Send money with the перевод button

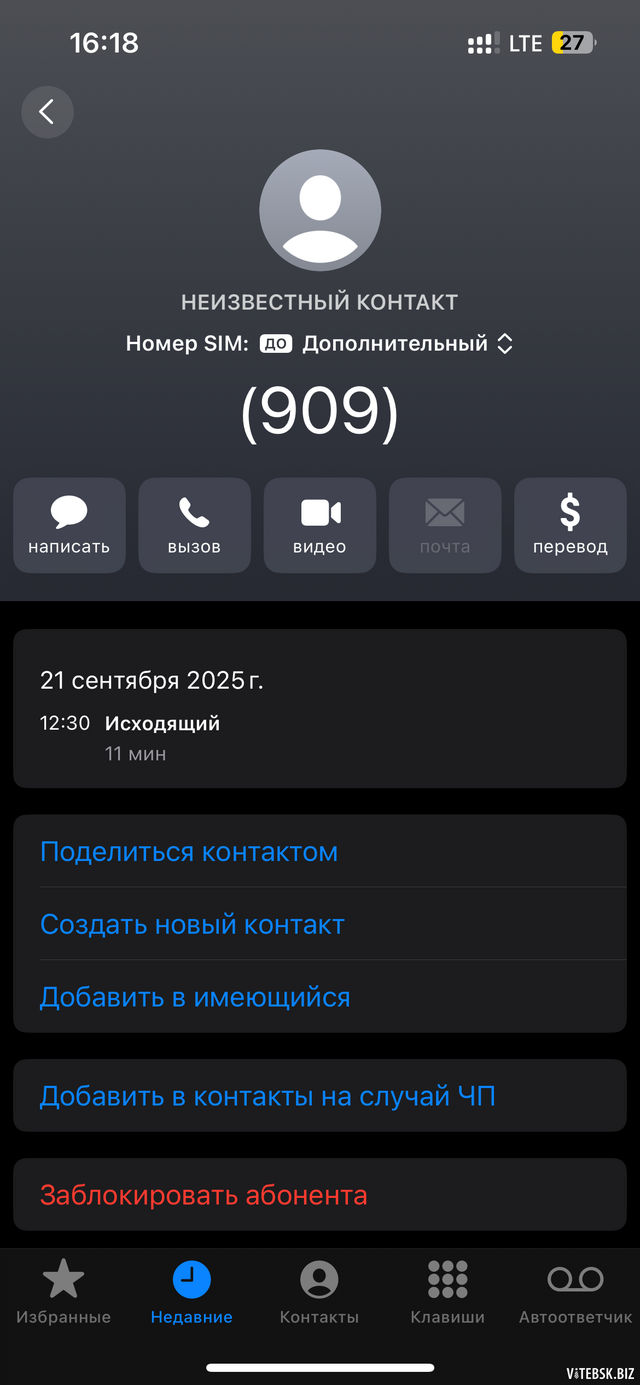coord(570,525)
